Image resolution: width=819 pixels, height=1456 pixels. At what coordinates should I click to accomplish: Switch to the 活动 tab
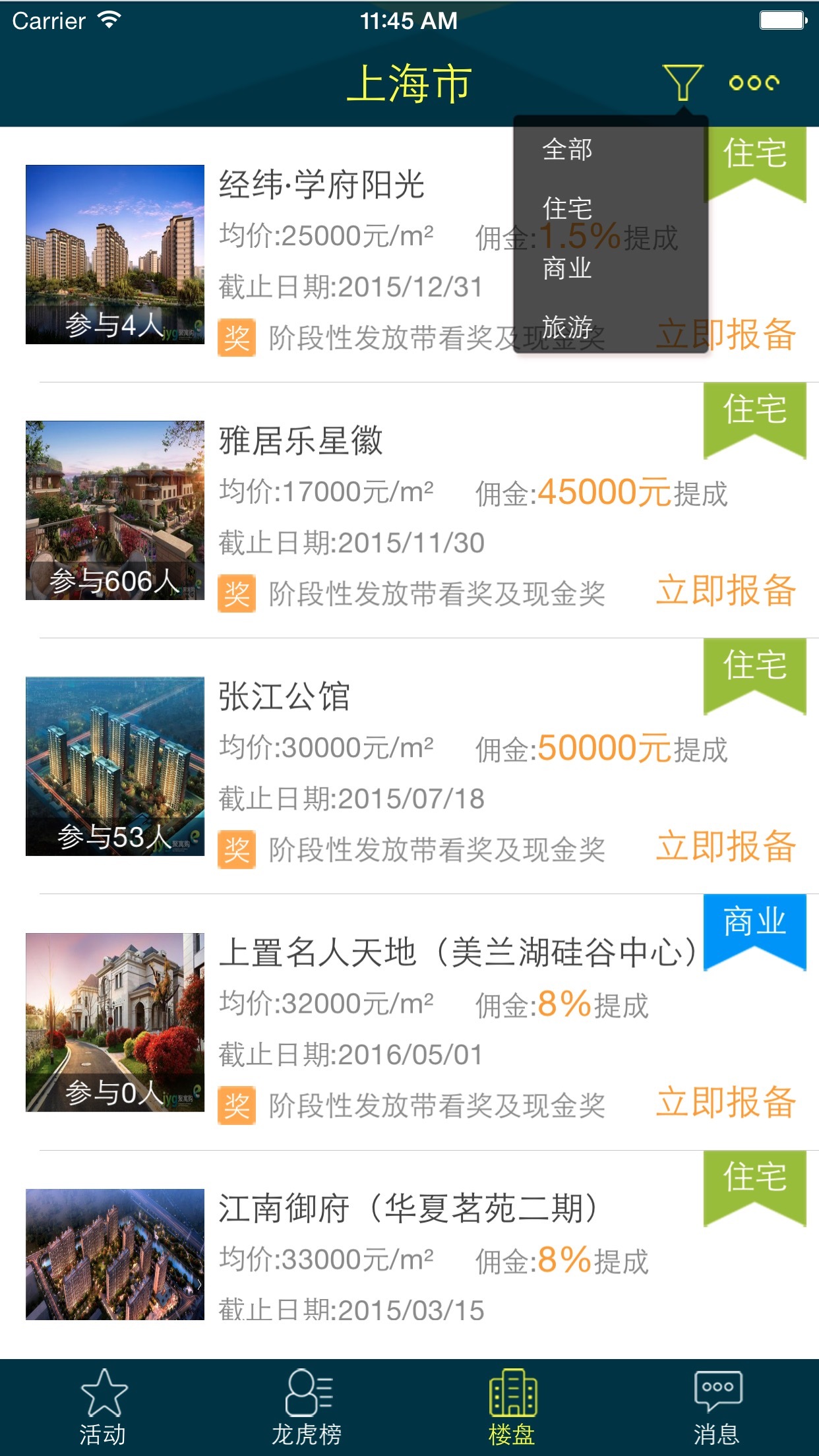point(103,1407)
